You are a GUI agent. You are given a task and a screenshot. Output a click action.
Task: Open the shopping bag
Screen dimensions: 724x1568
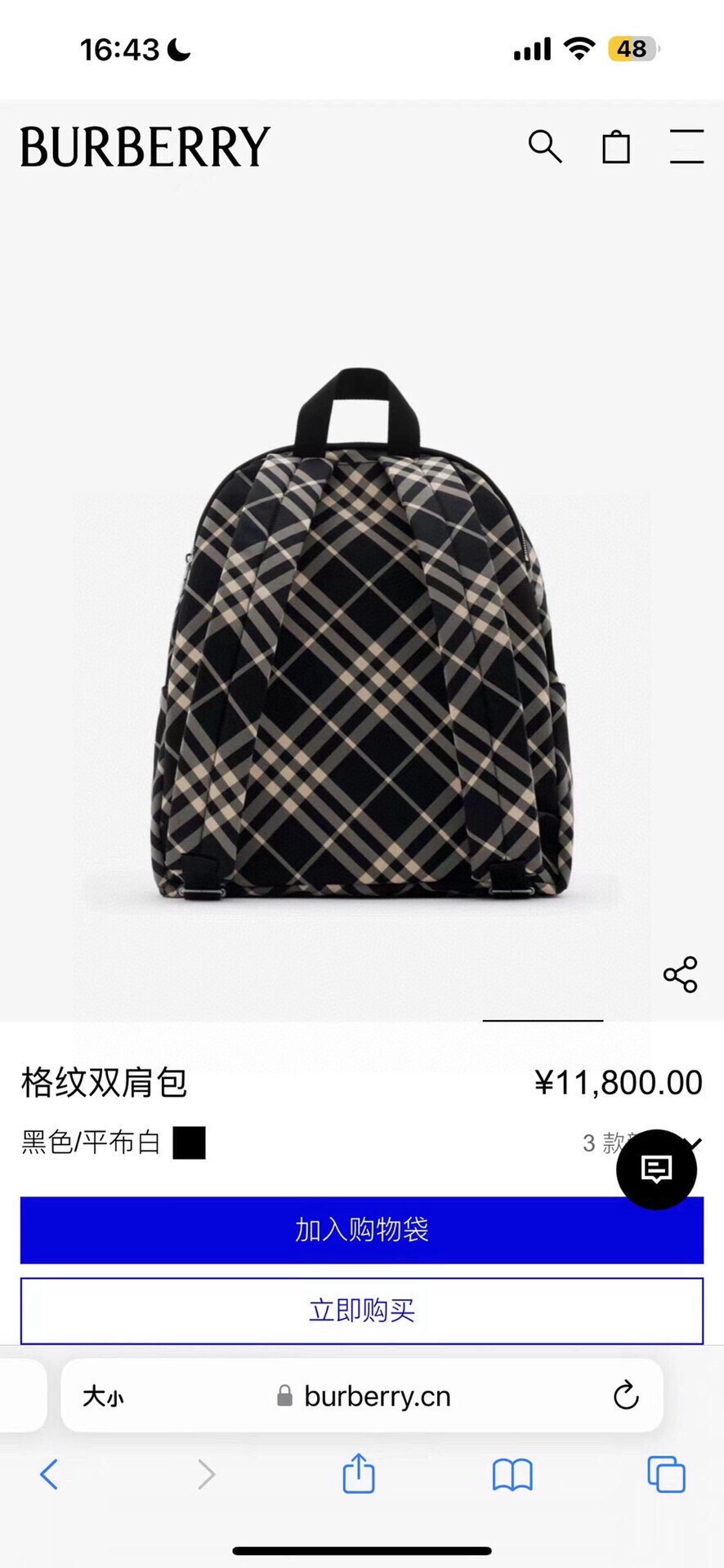616,147
